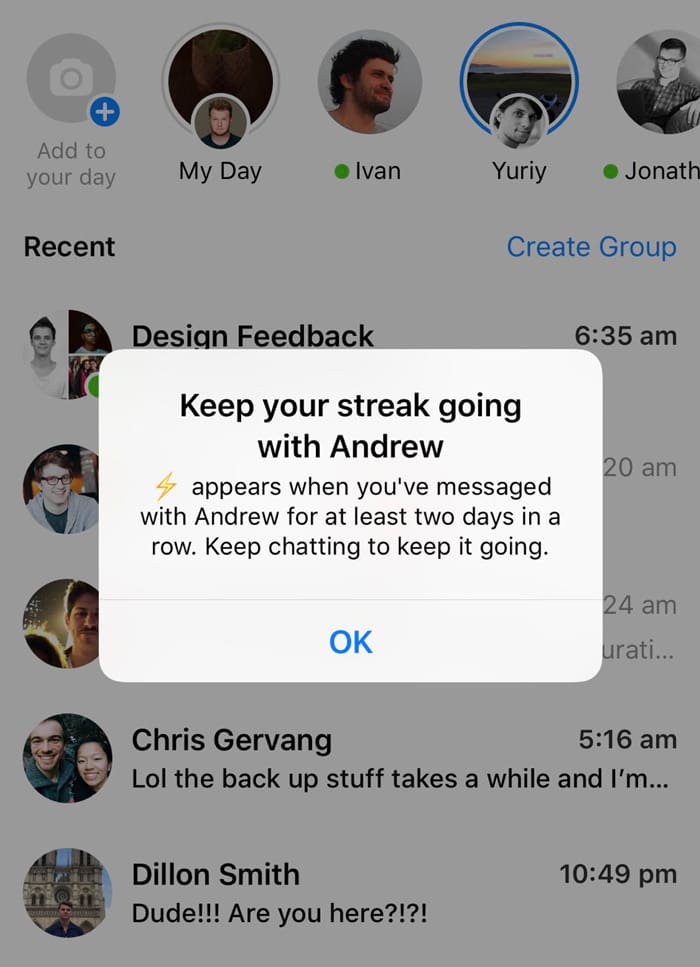Image resolution: width=700 pixels, height=967 pixels.
Task: Open Ivan's profile bubble
Action: coord(368,82)
